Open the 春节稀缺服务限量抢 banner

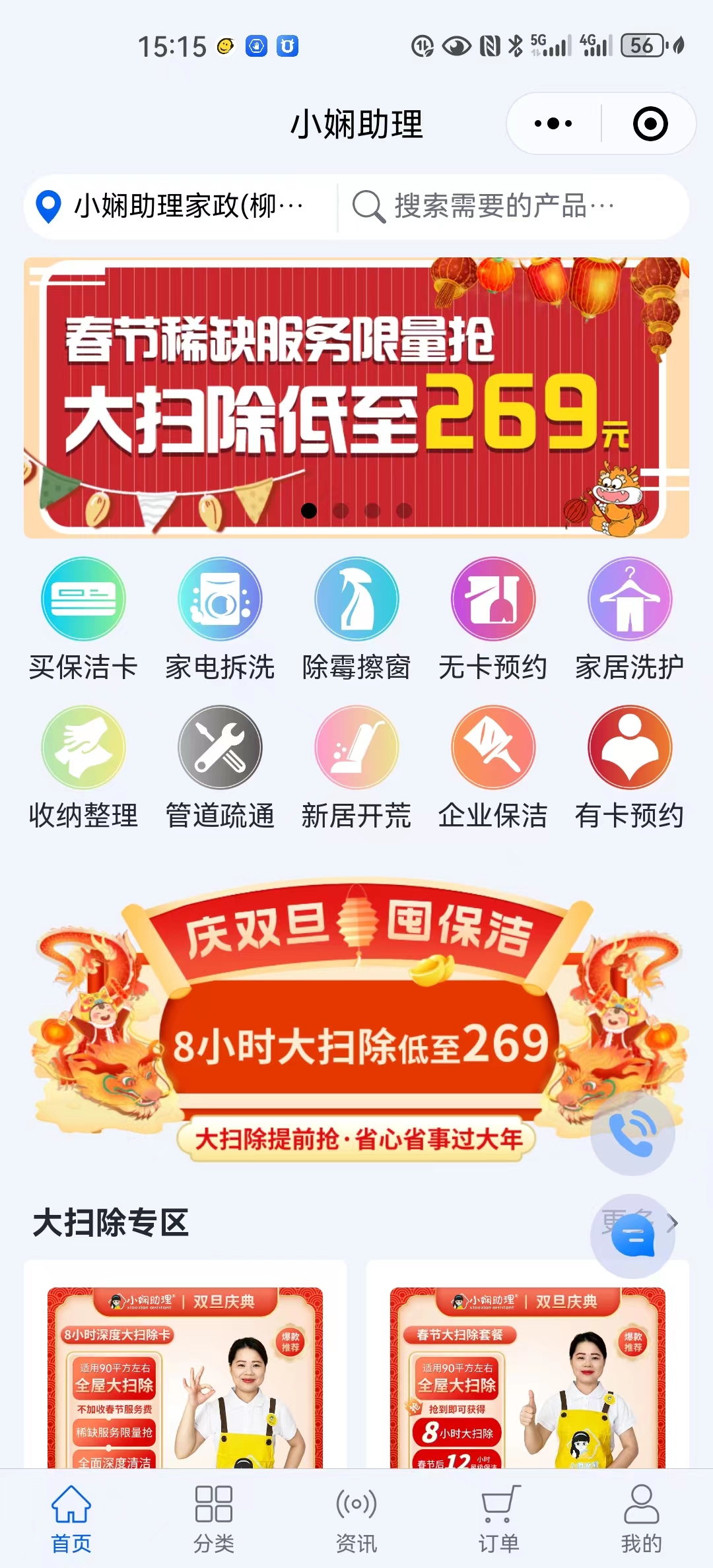coord(356,397)
